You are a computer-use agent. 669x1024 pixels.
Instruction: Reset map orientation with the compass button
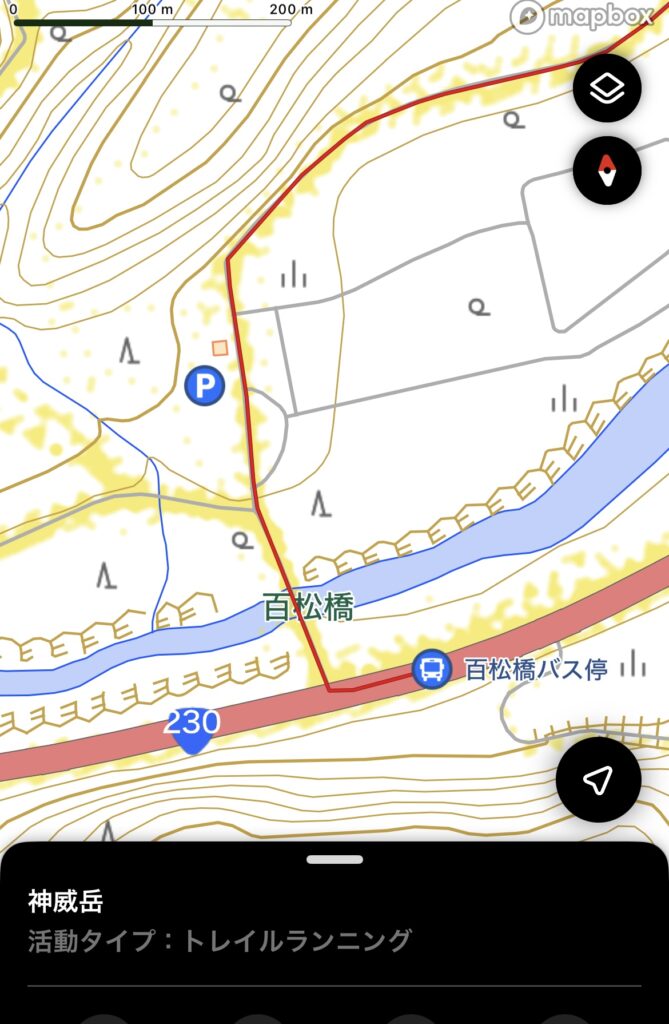pos(607,171)
